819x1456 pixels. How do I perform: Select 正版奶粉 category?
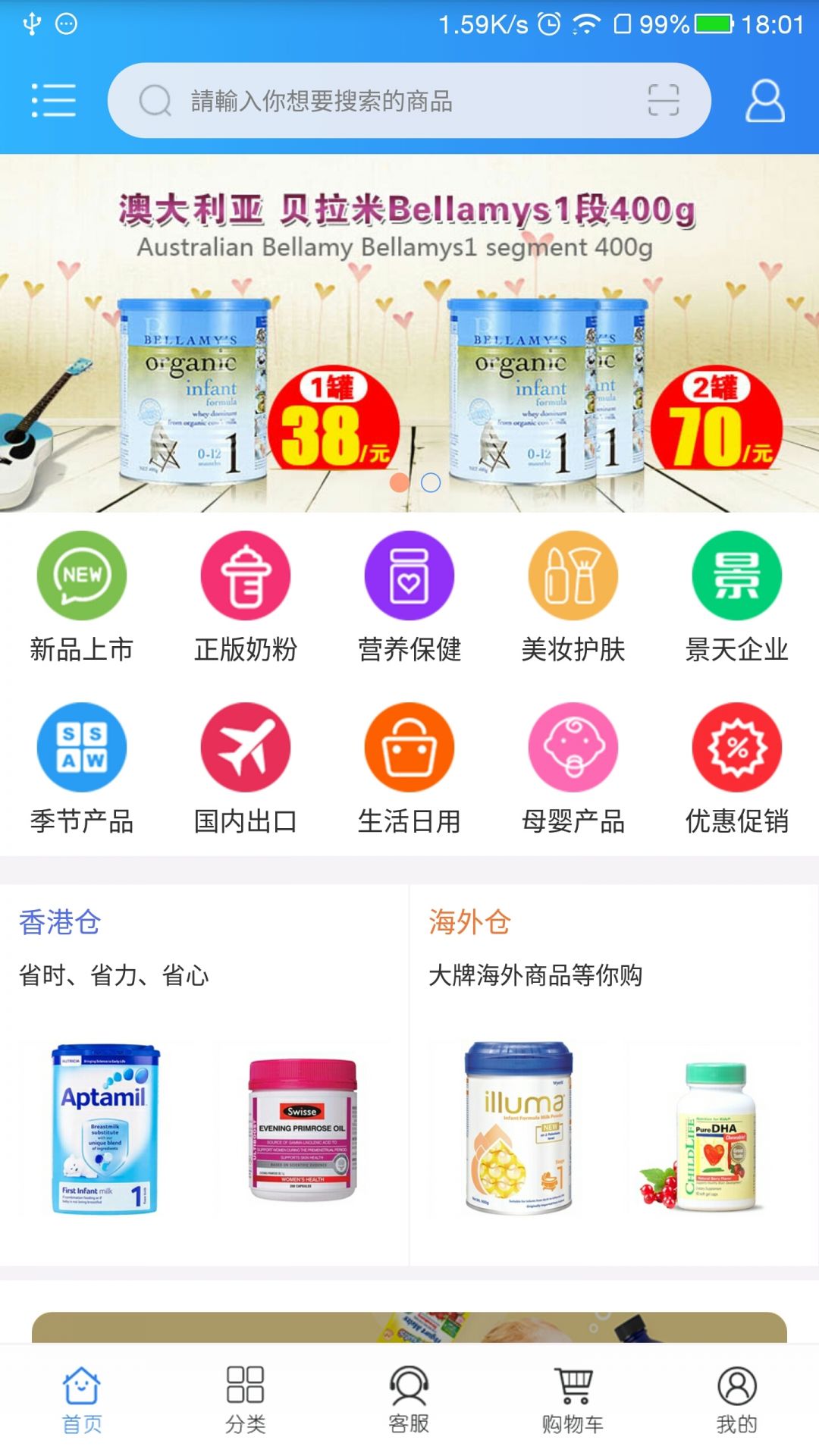tap(246, 597)
